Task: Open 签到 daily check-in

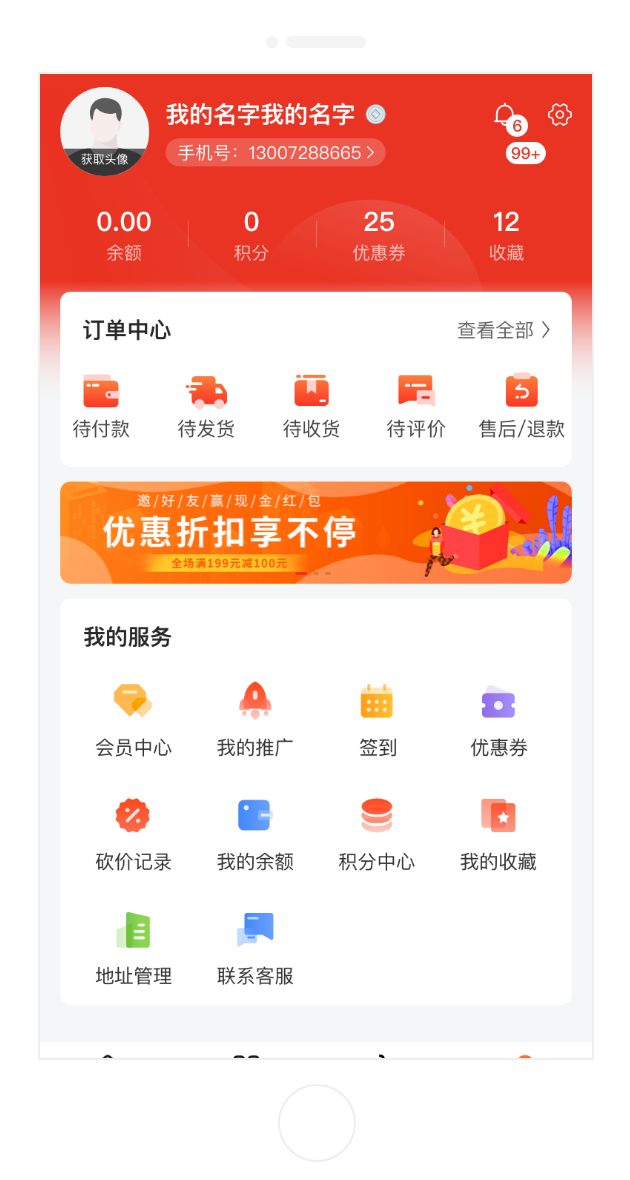Action: (377, 720)
